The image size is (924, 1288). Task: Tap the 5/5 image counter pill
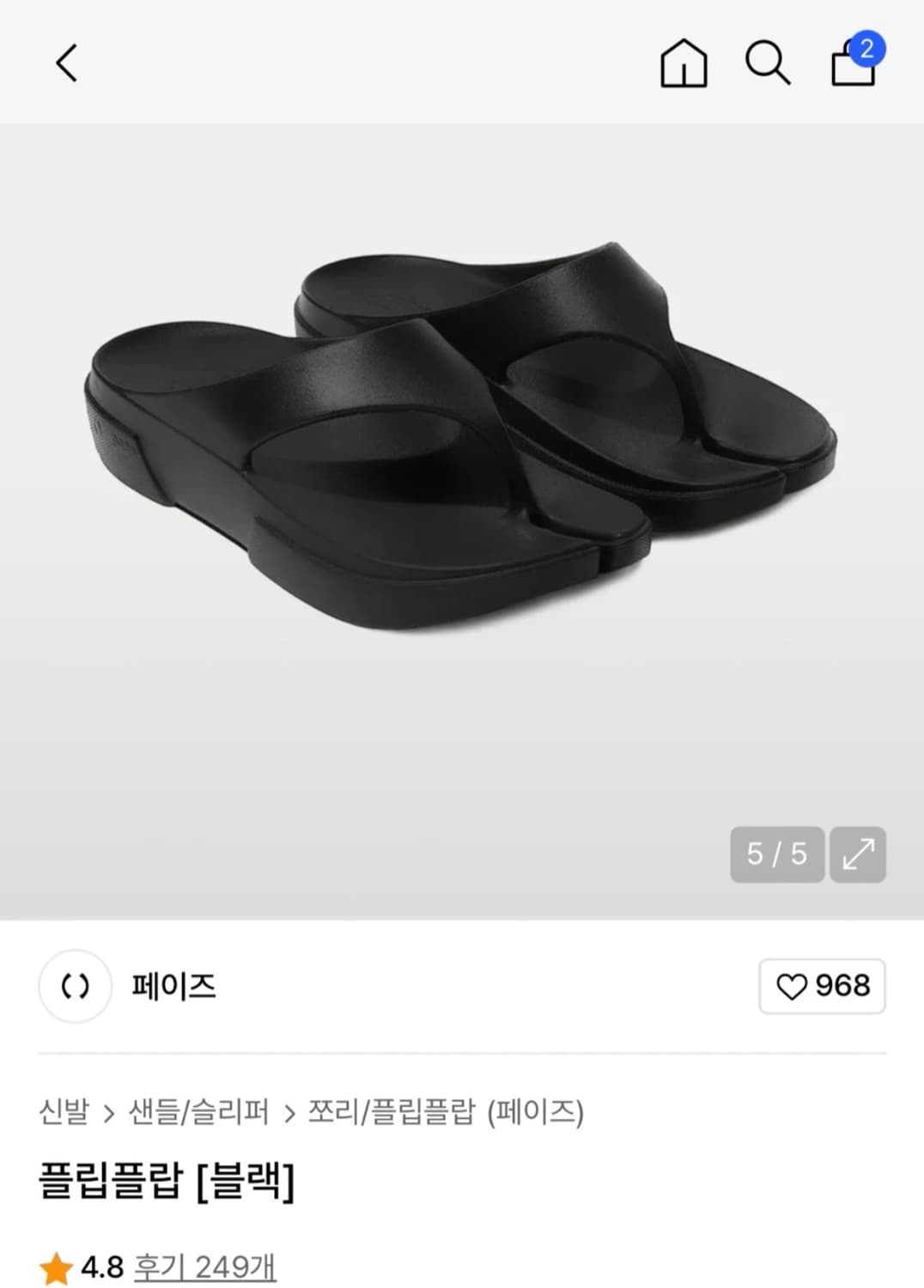[x=775, y=855]
